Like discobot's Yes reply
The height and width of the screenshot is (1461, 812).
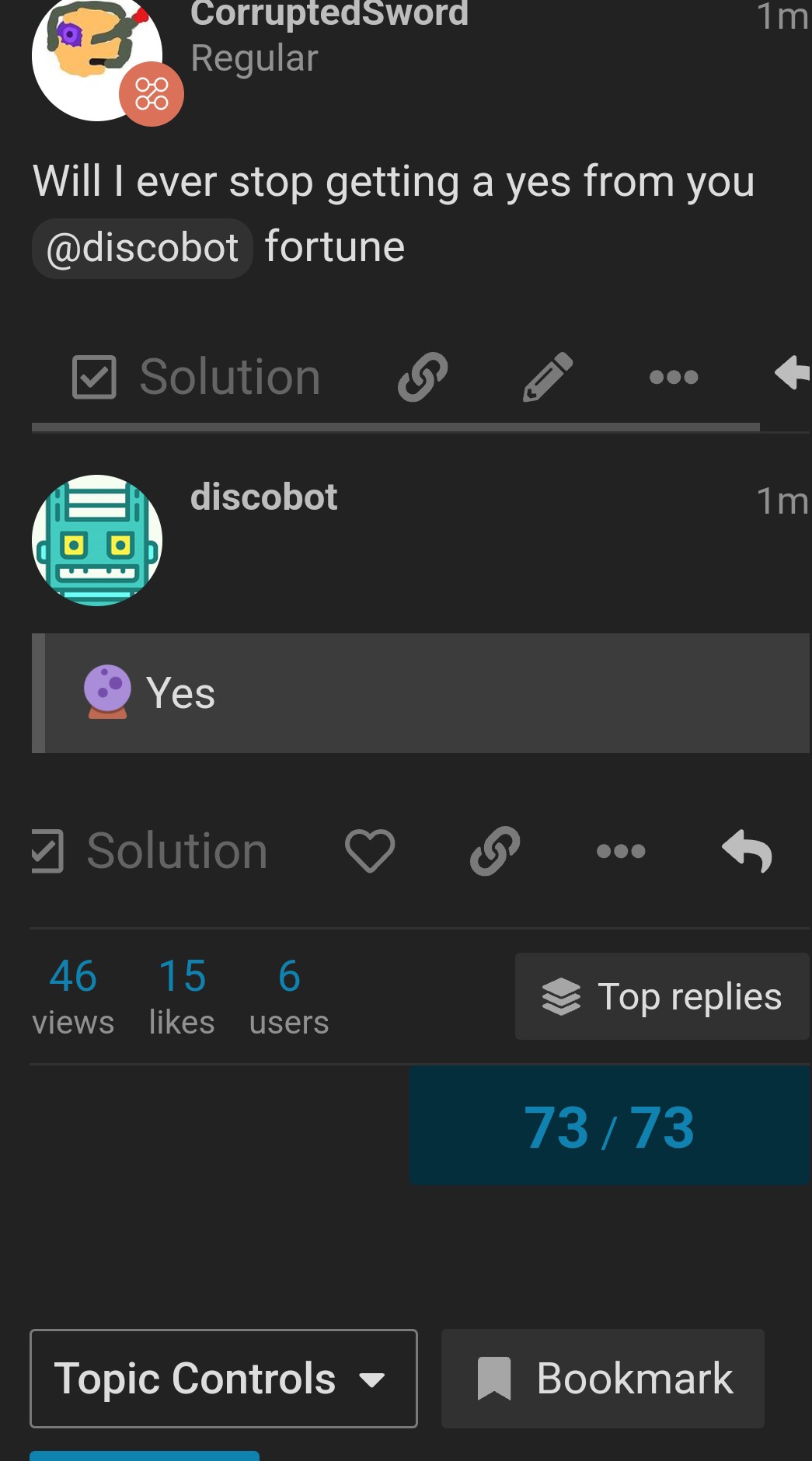point(370,851)
